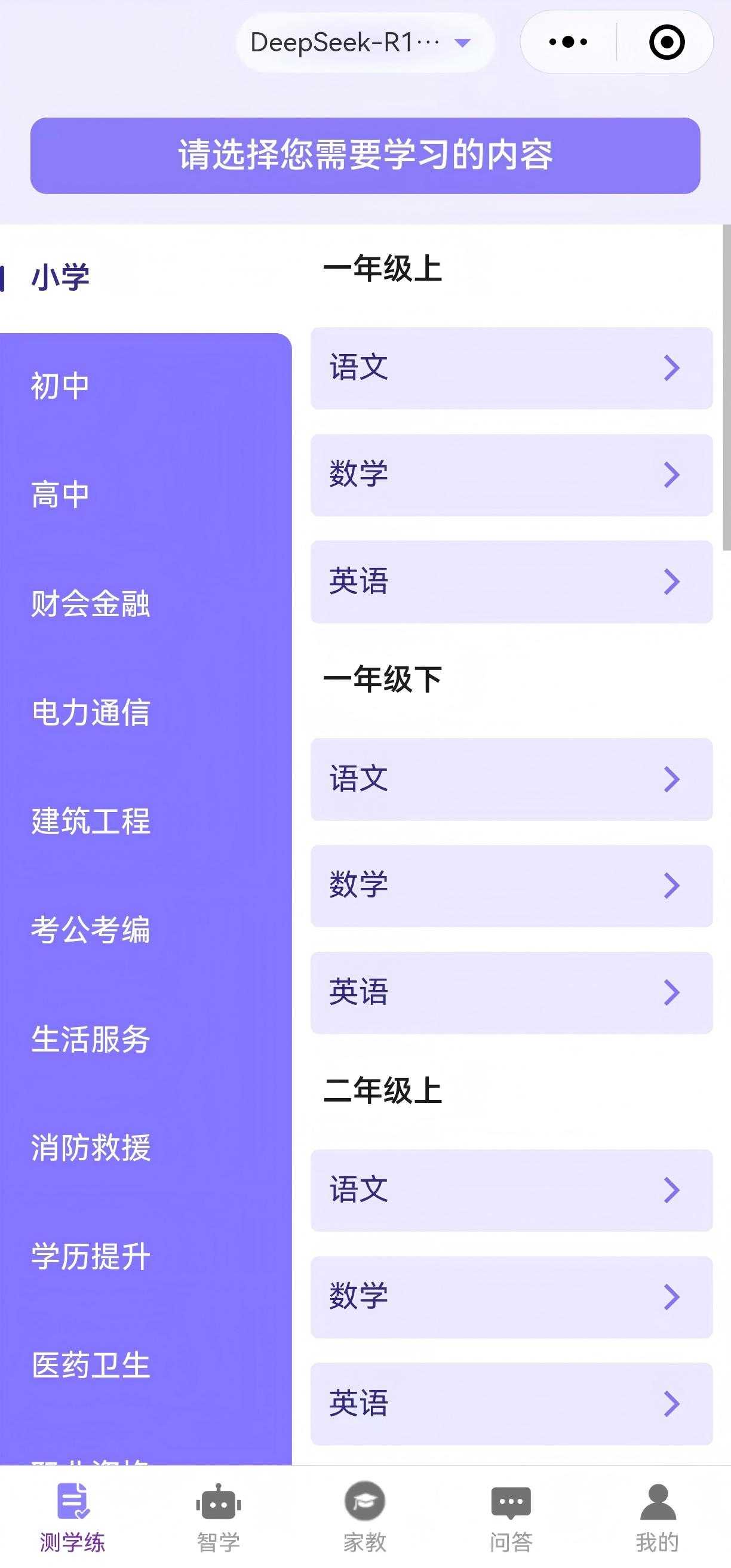This screenshot has height=1568, width=731.
Task: Open 英语 under 一年级下
Action: coord(511,992)
